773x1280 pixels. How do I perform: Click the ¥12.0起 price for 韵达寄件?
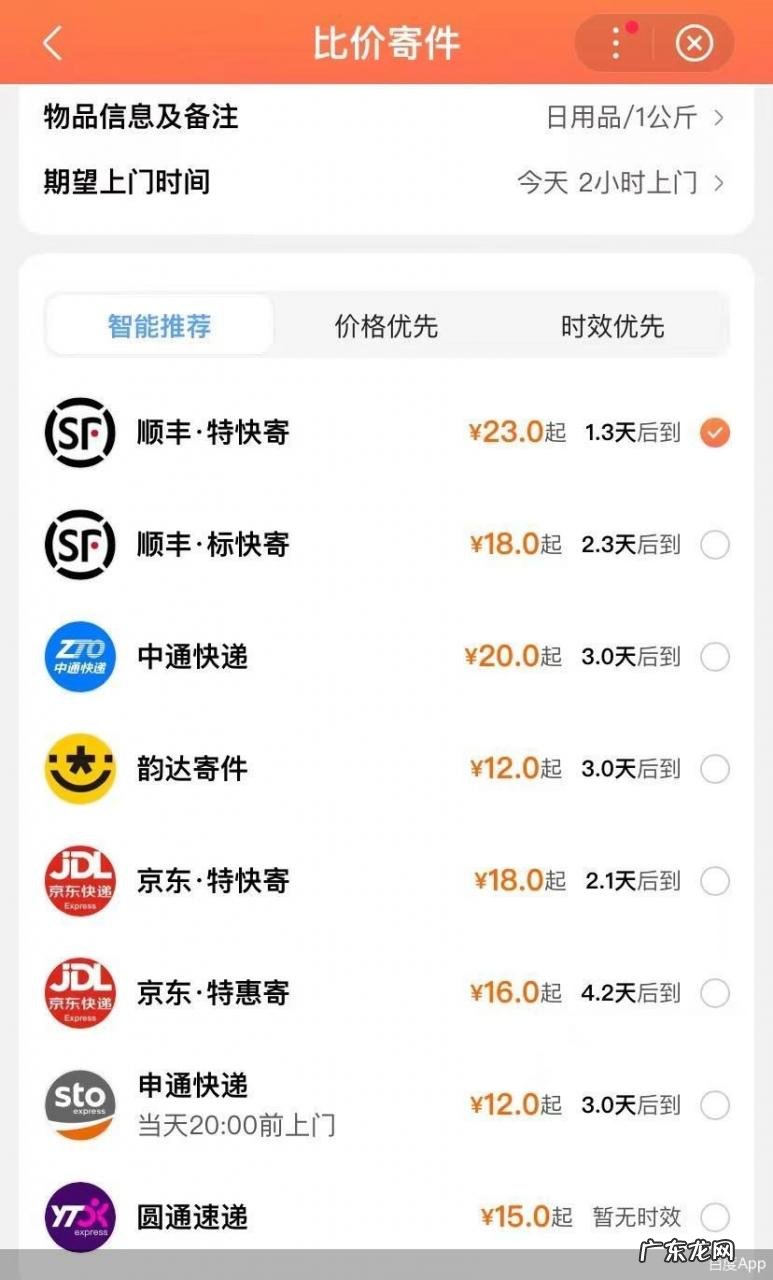(x=513, y=768)
